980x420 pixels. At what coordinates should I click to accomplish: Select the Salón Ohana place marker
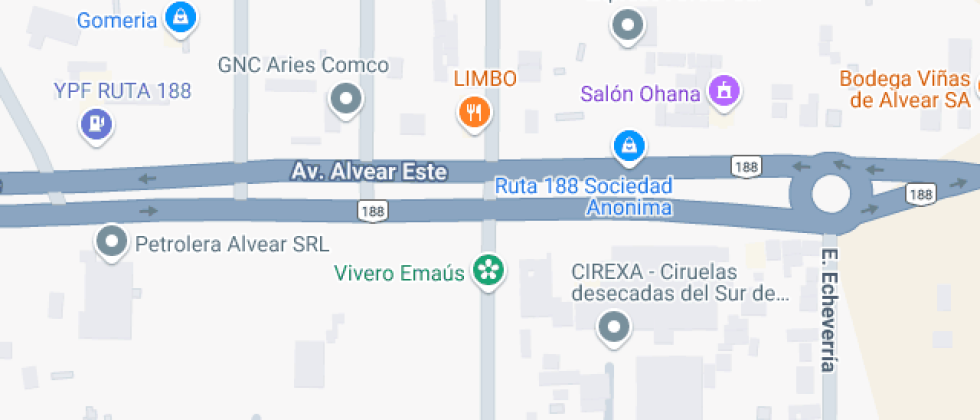point(721,91)
